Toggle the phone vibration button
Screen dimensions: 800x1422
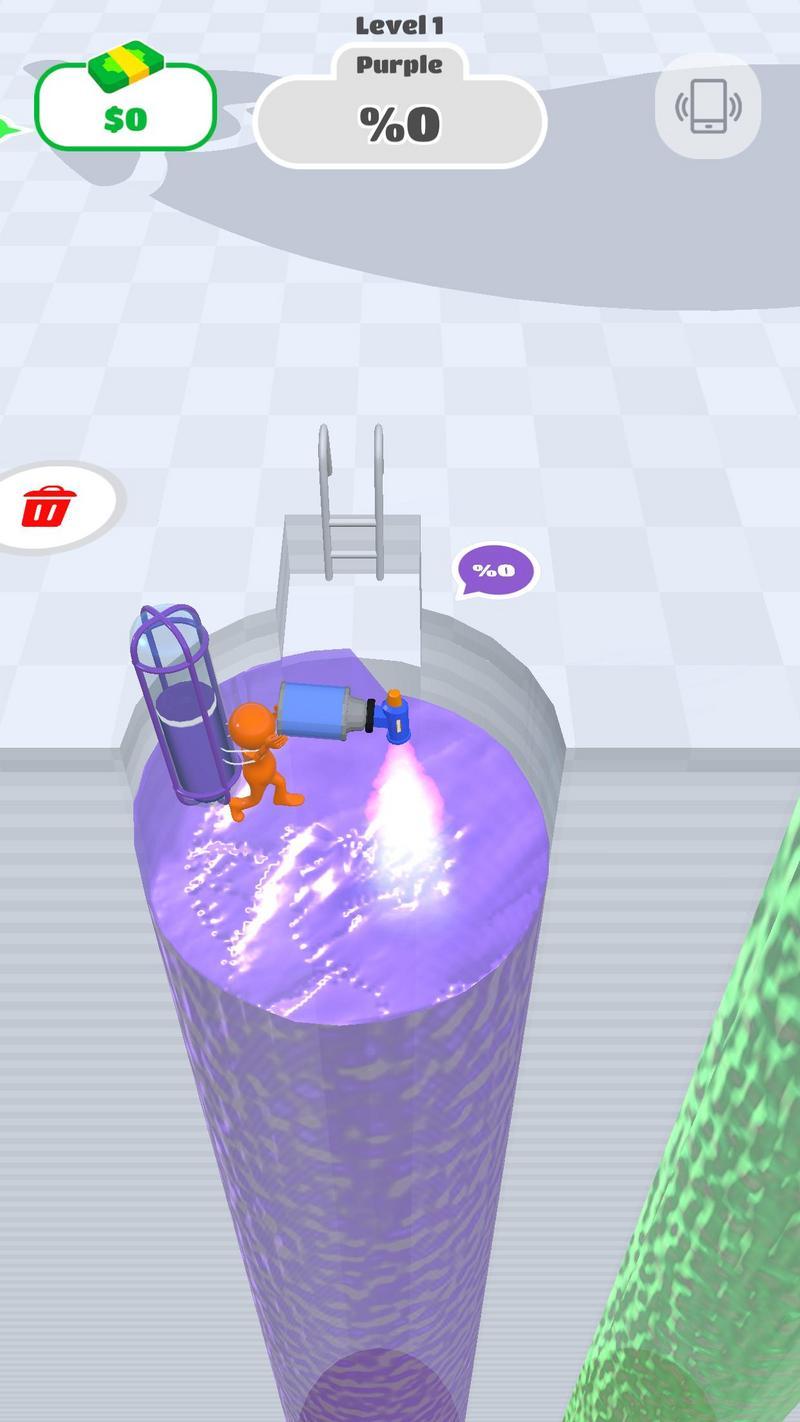click(708, 106)
